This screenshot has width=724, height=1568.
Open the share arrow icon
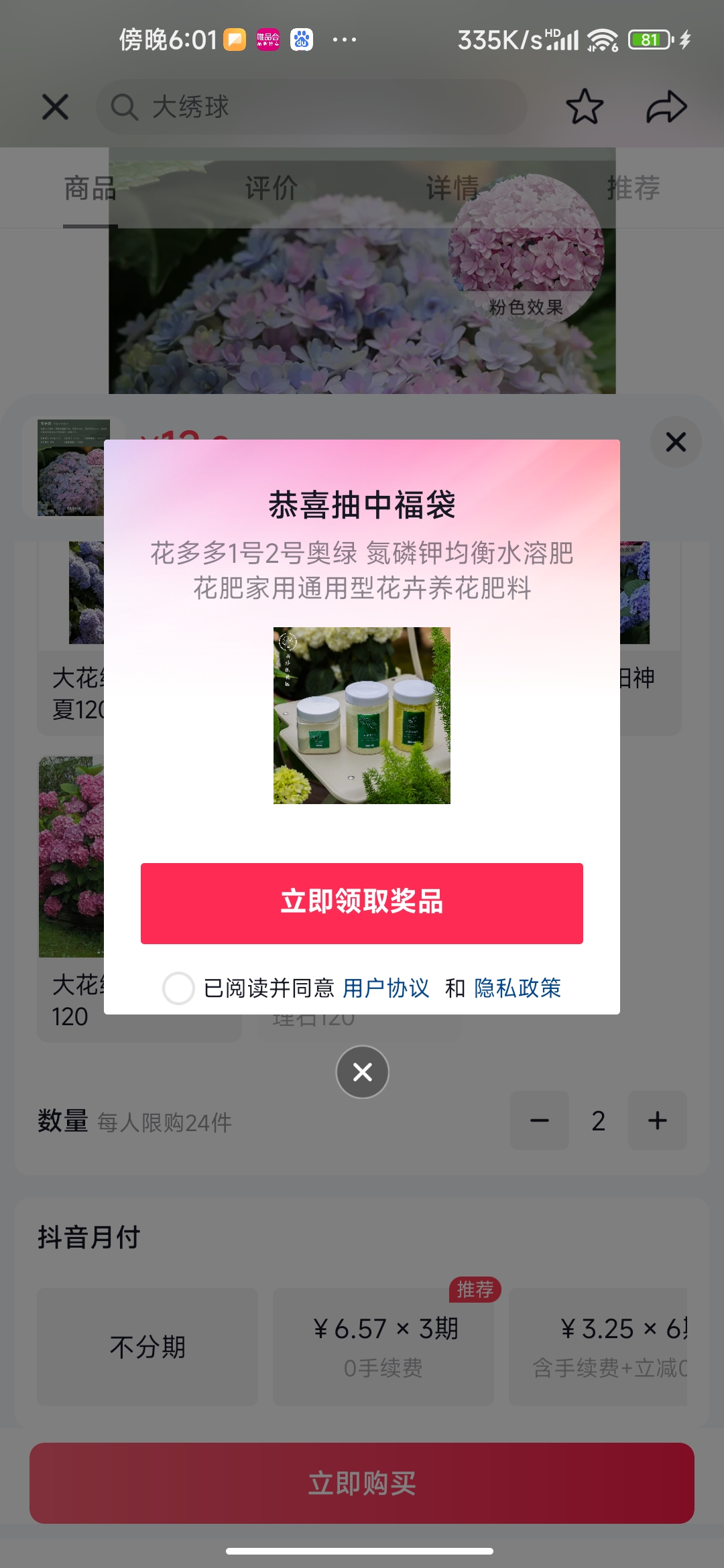pos(667,107)
